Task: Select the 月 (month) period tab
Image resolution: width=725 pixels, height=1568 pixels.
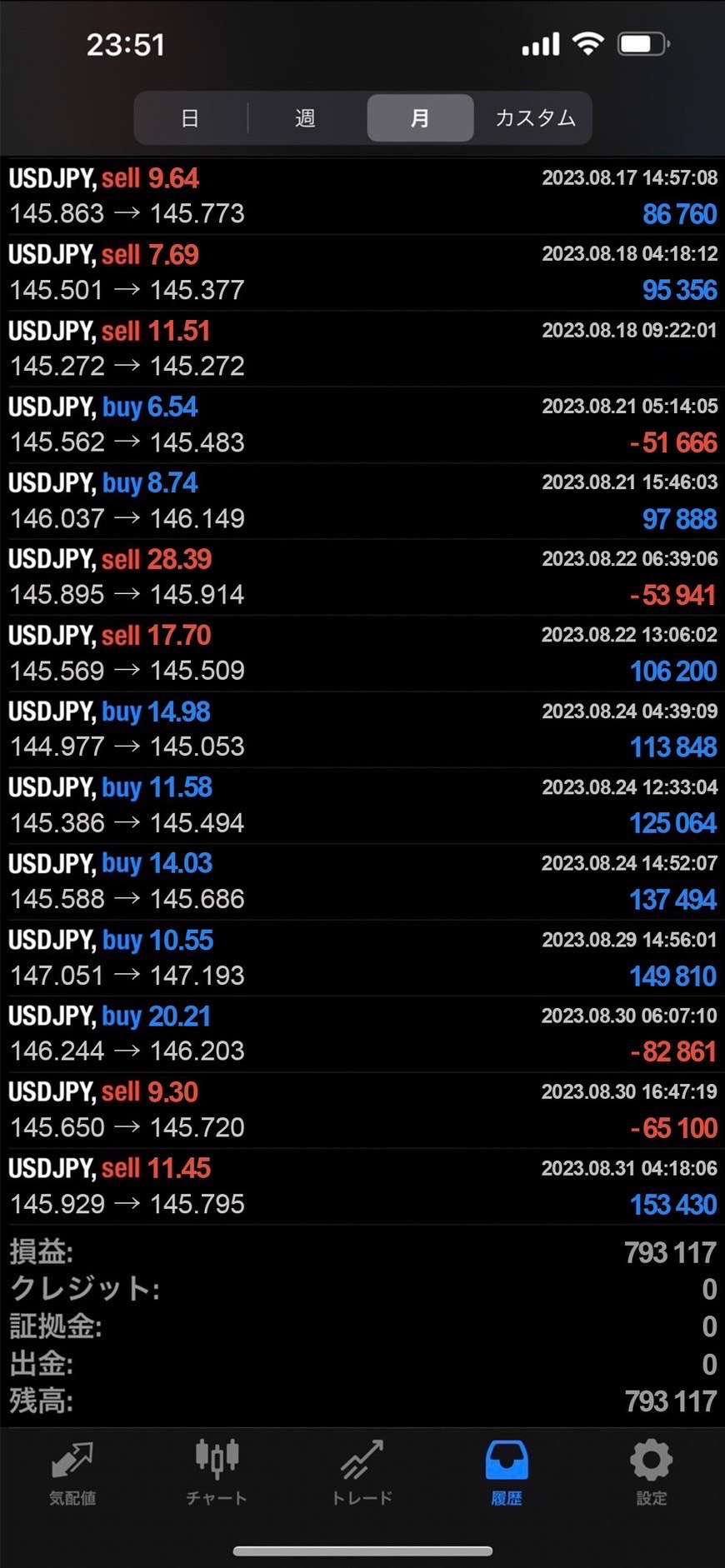Action: pos(420,118)
